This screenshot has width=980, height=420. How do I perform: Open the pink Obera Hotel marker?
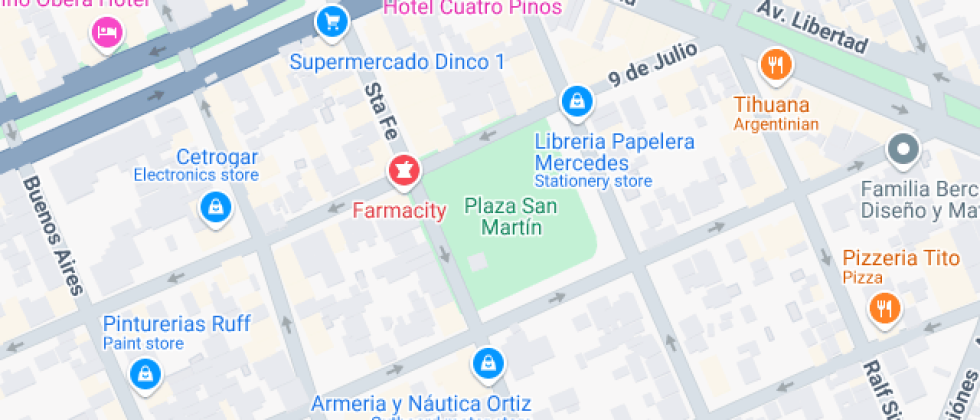pyautogui.click(x=107, y=32)
